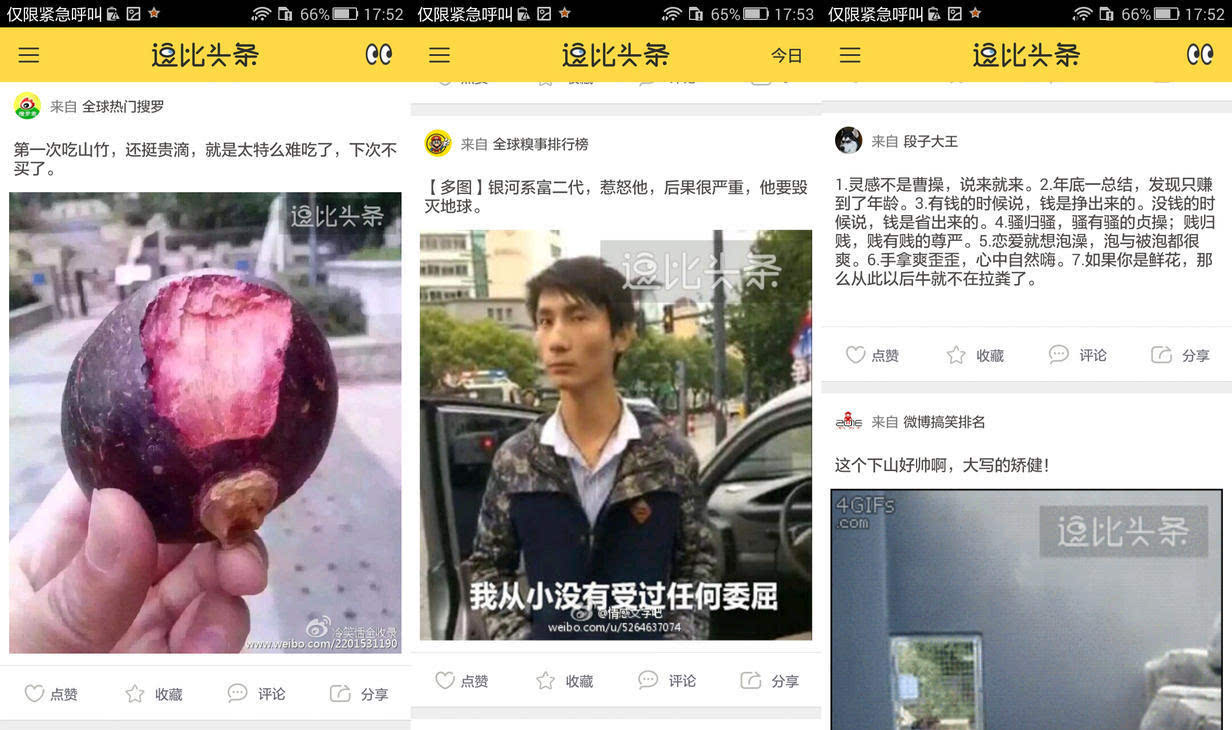Open the 微博搞笑排名 downhill GIF
The height and width of the screenshot is (730, 1232).
click(x=1026, y=610)
